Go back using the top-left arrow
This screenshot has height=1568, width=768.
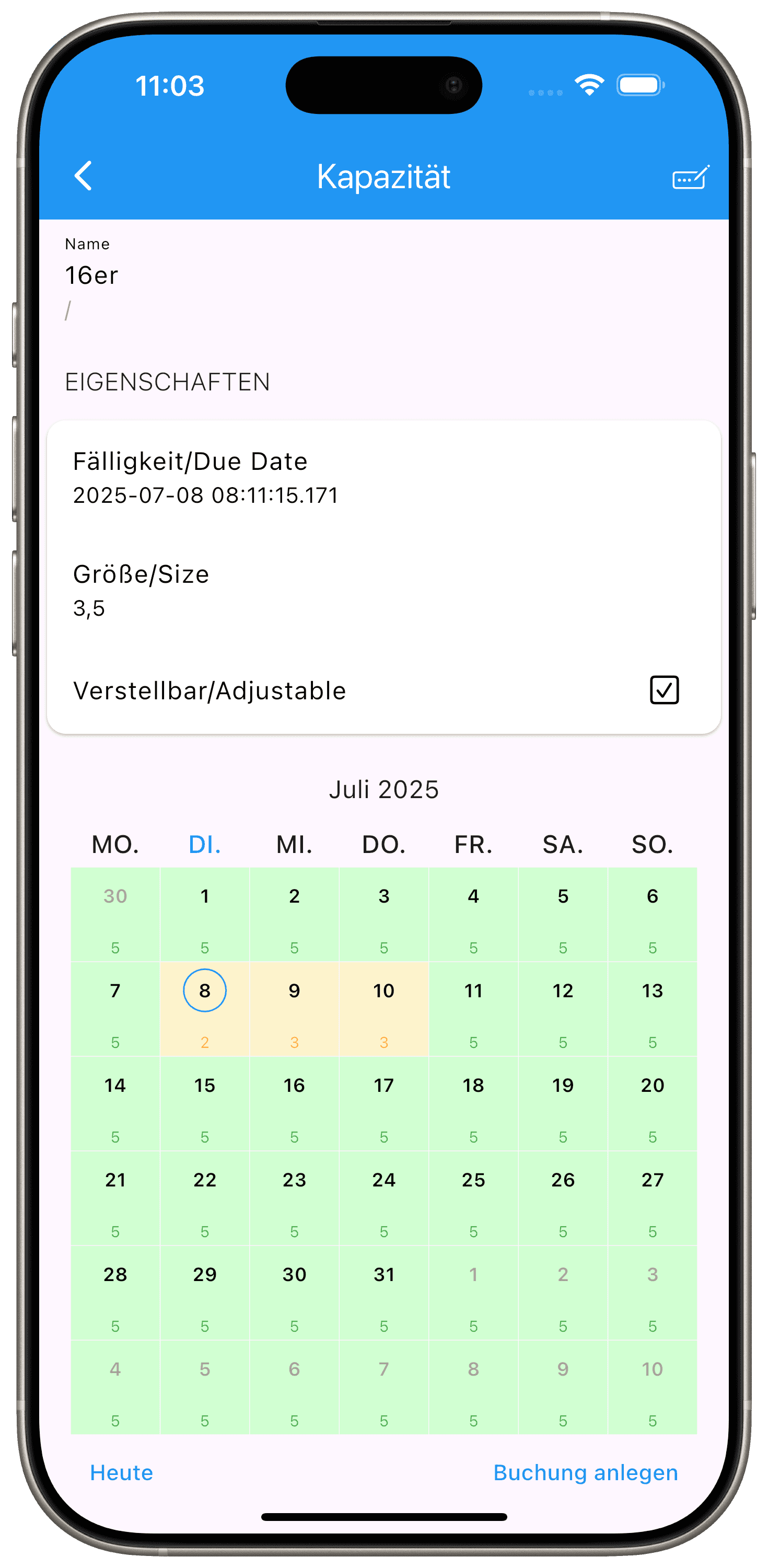(84, 176)
